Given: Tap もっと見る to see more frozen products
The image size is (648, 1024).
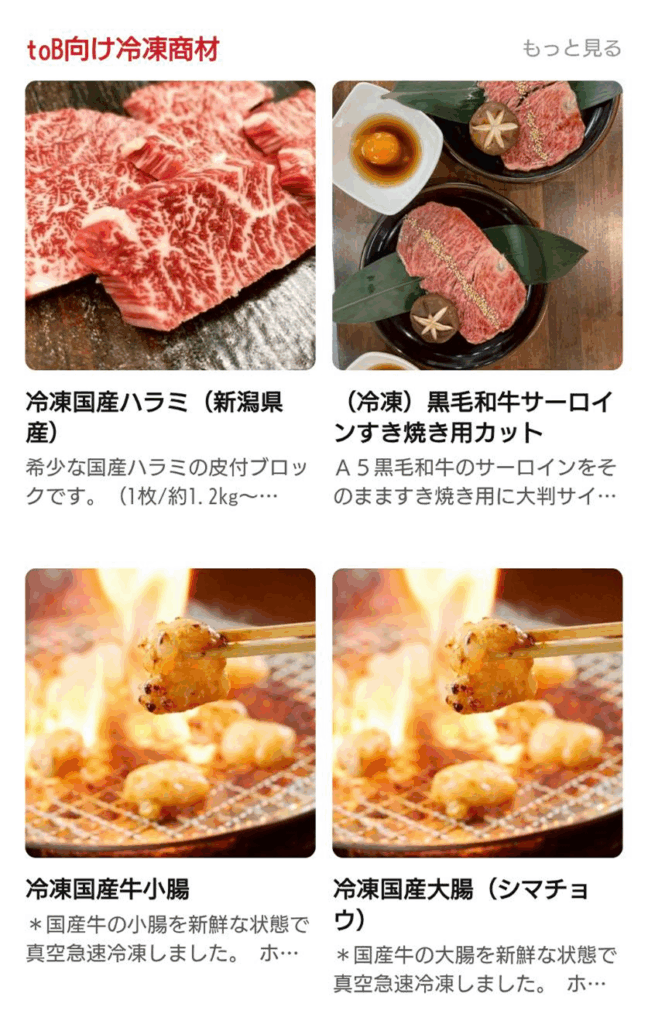Looking at the screenshot, I should (x=571, y=49).
